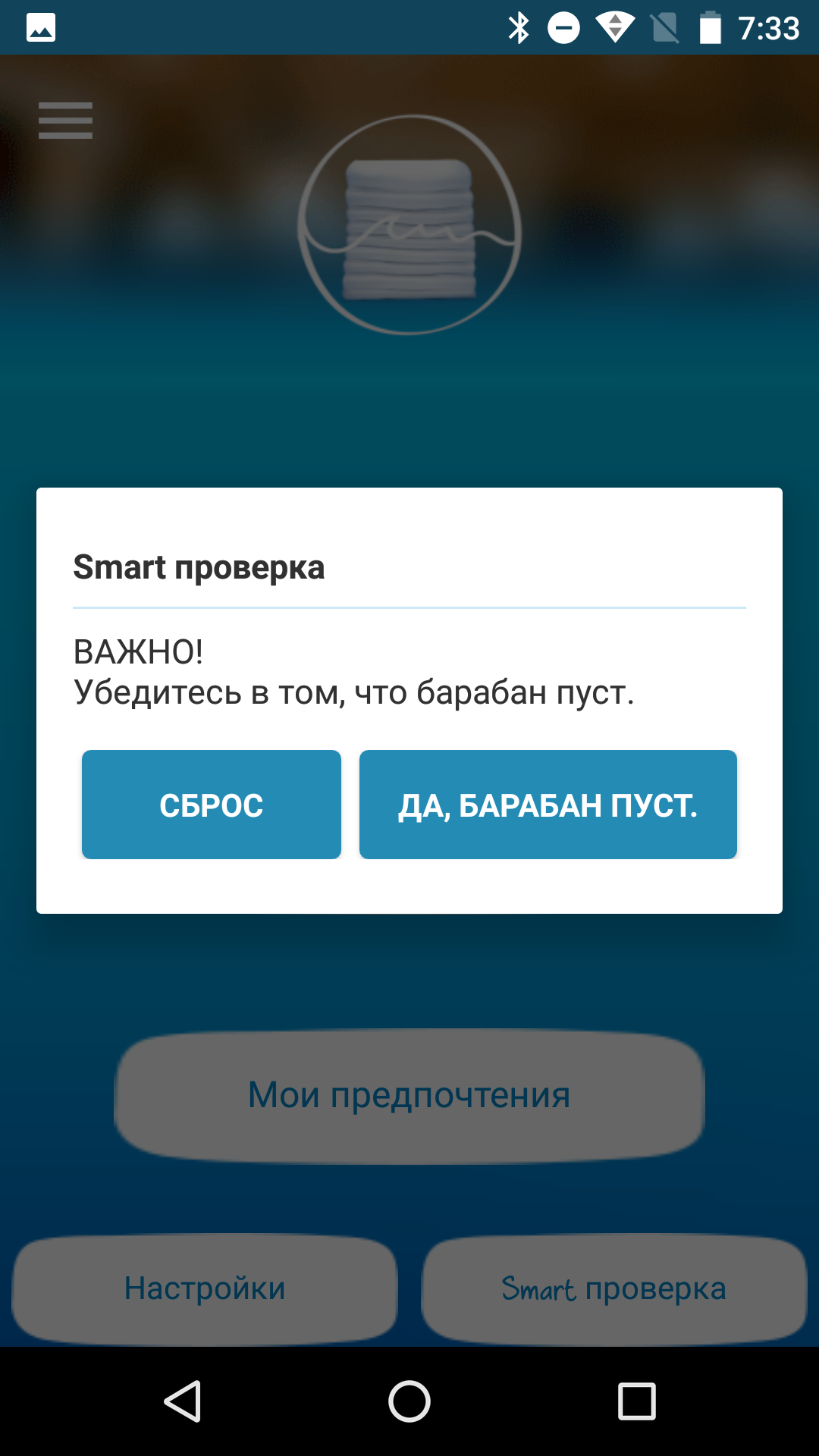
Task: Tap the Smart проверка button at bottom
Action: click(613, 1288)
